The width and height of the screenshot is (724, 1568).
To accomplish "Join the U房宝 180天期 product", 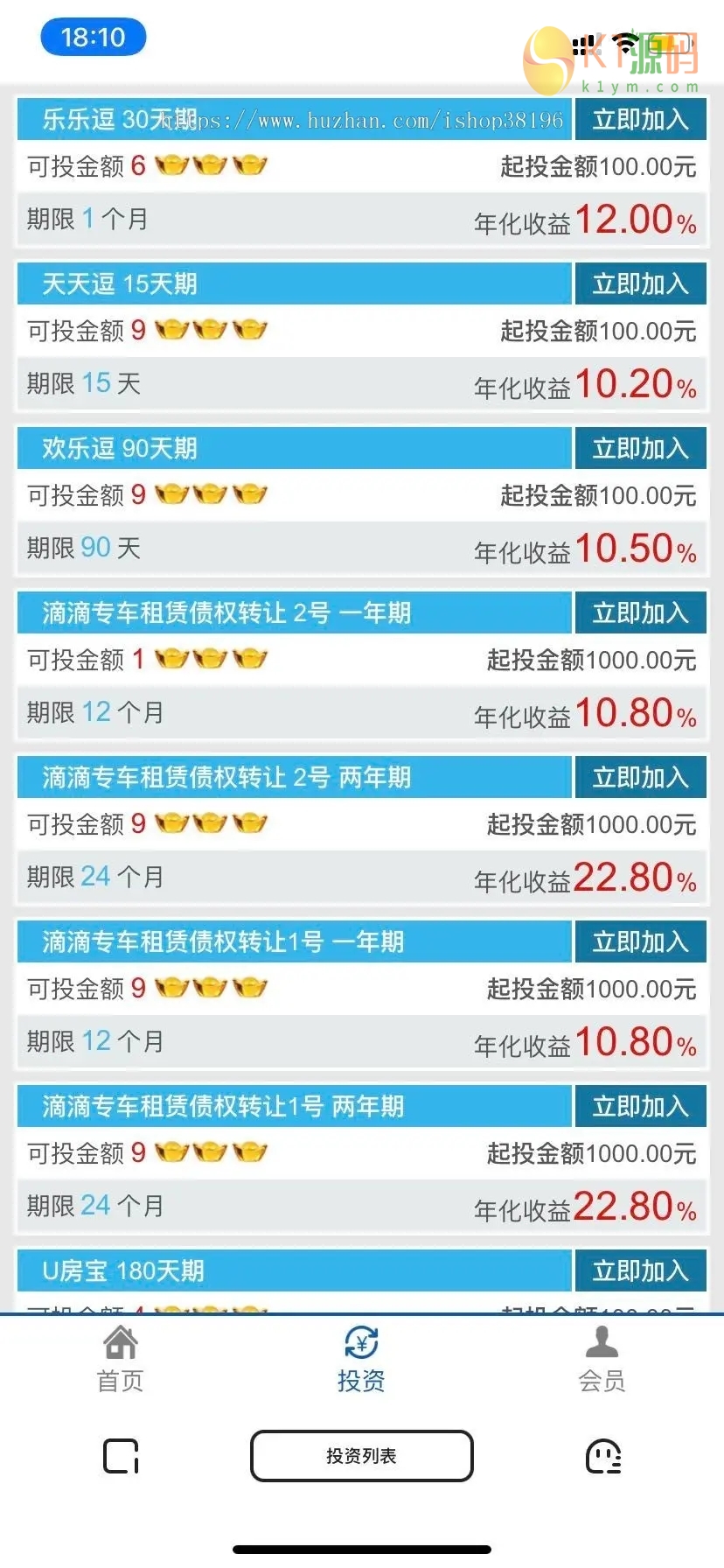I will (640, 1270).
